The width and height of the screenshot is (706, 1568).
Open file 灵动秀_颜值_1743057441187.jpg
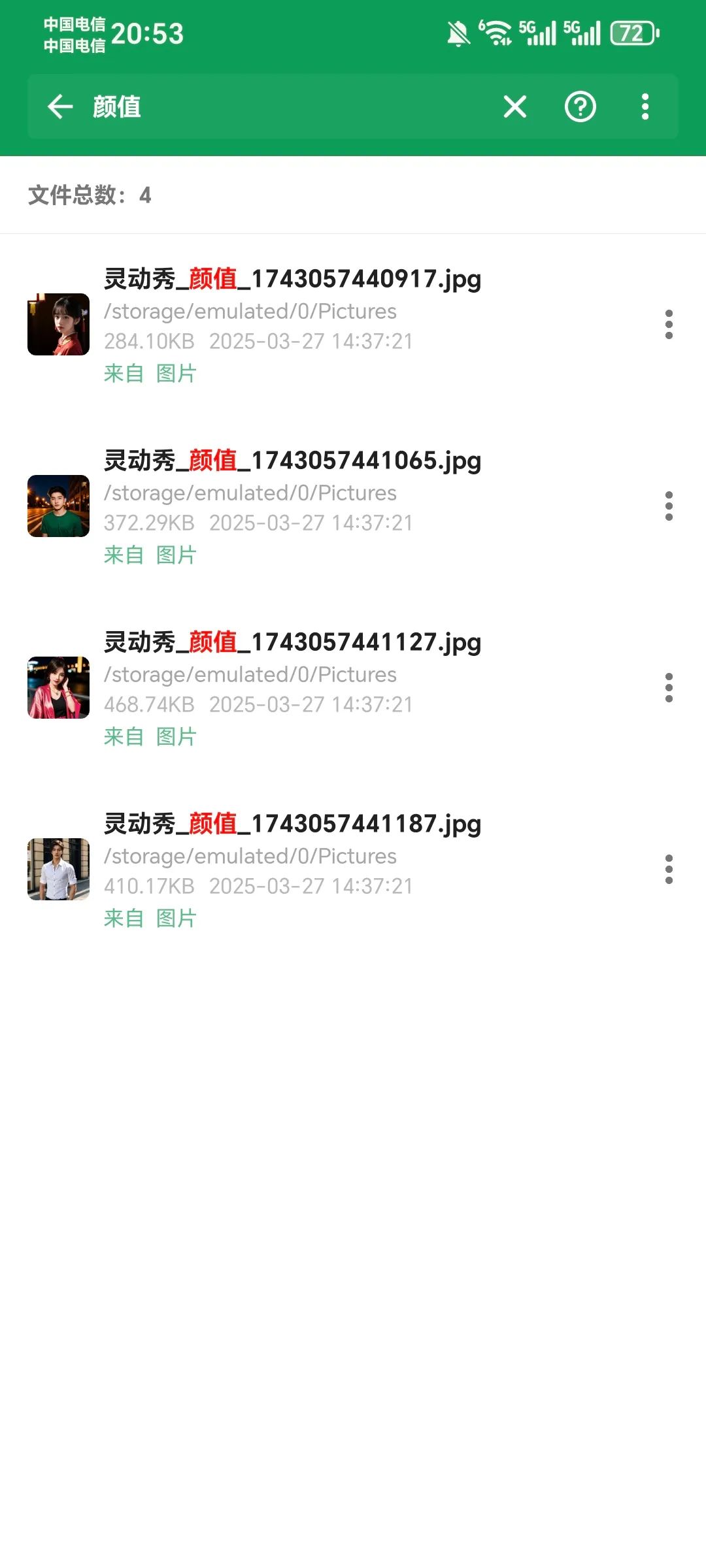tap(292, 825)
